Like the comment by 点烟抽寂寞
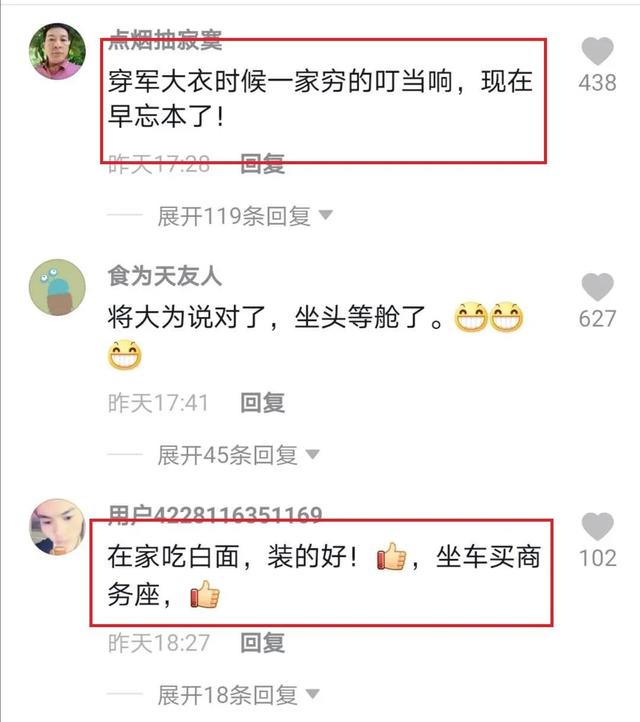Screen dimensions: 640x722 click(598, 51)
